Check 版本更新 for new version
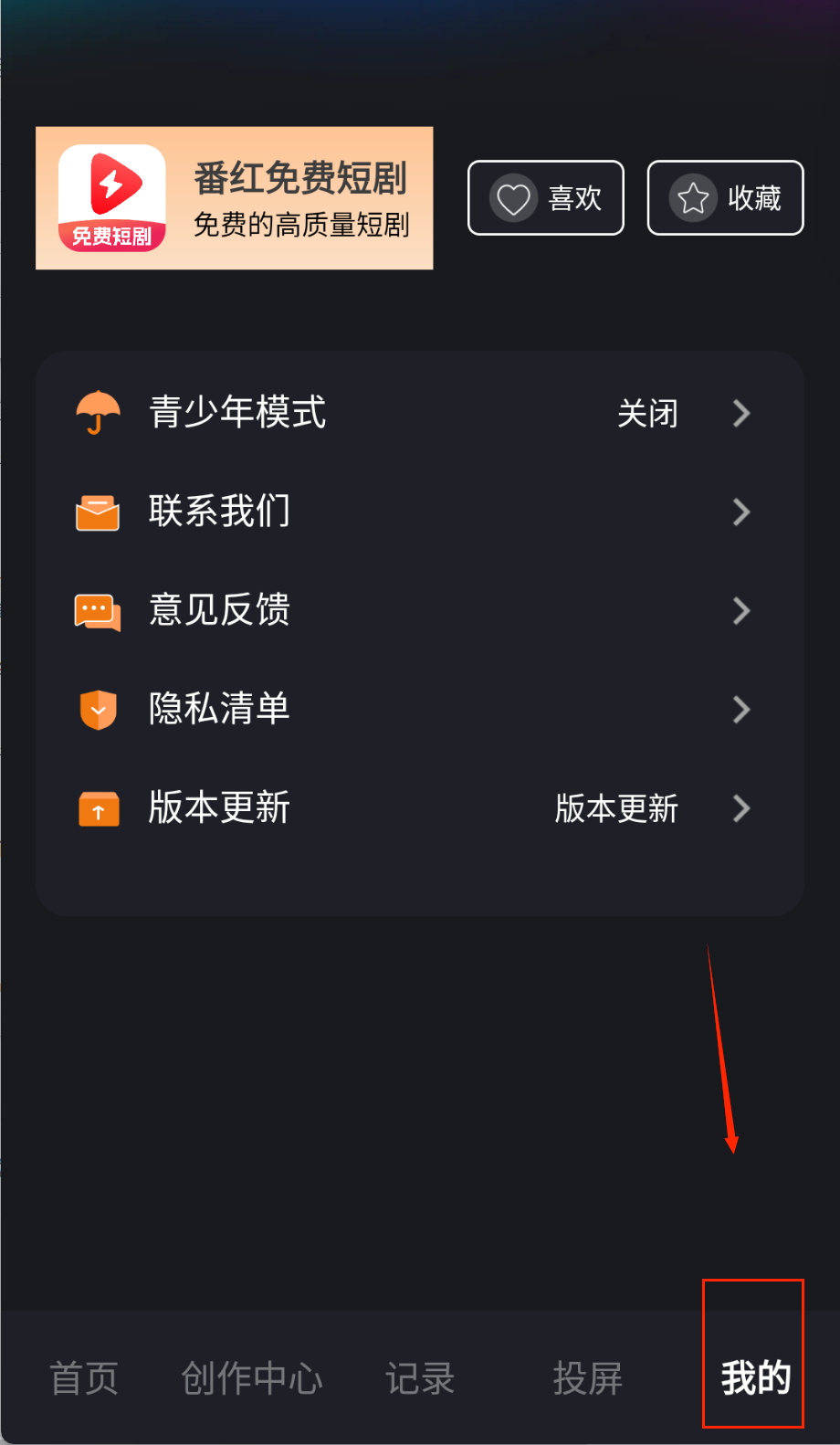The image size is (840, 1445). coord(418,808)
